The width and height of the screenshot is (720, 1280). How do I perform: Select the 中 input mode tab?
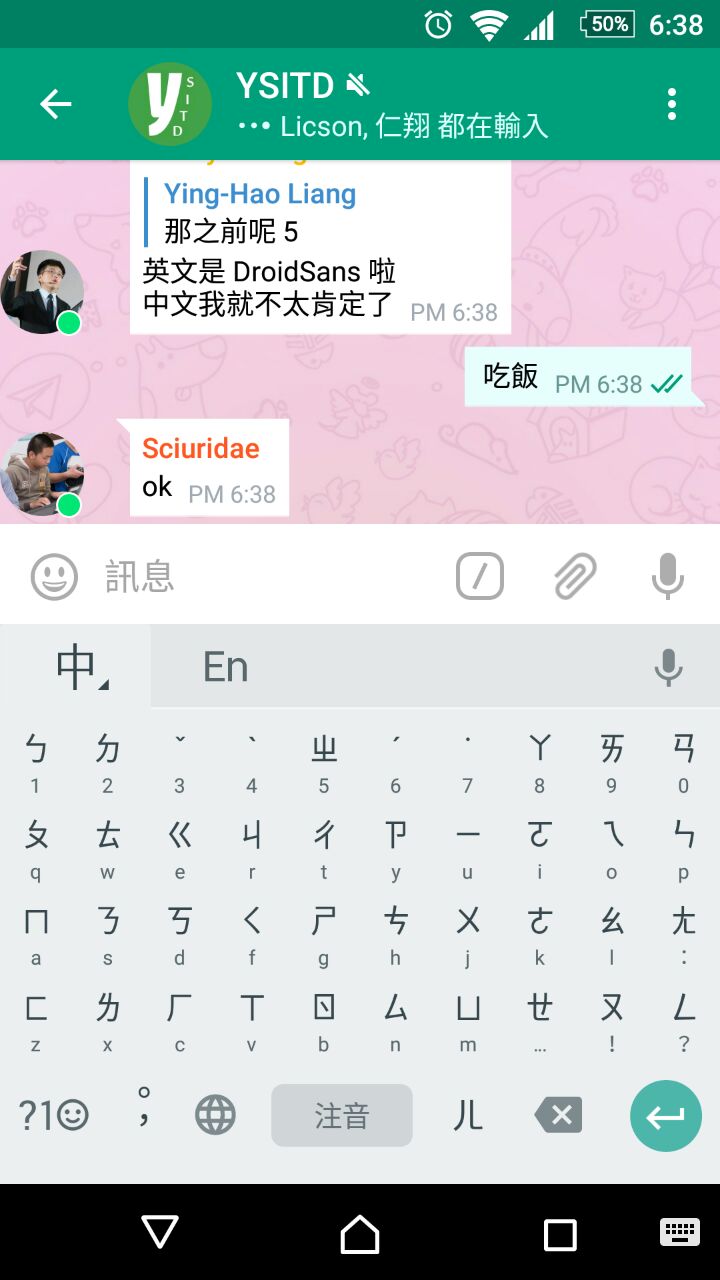pos(76,667)
